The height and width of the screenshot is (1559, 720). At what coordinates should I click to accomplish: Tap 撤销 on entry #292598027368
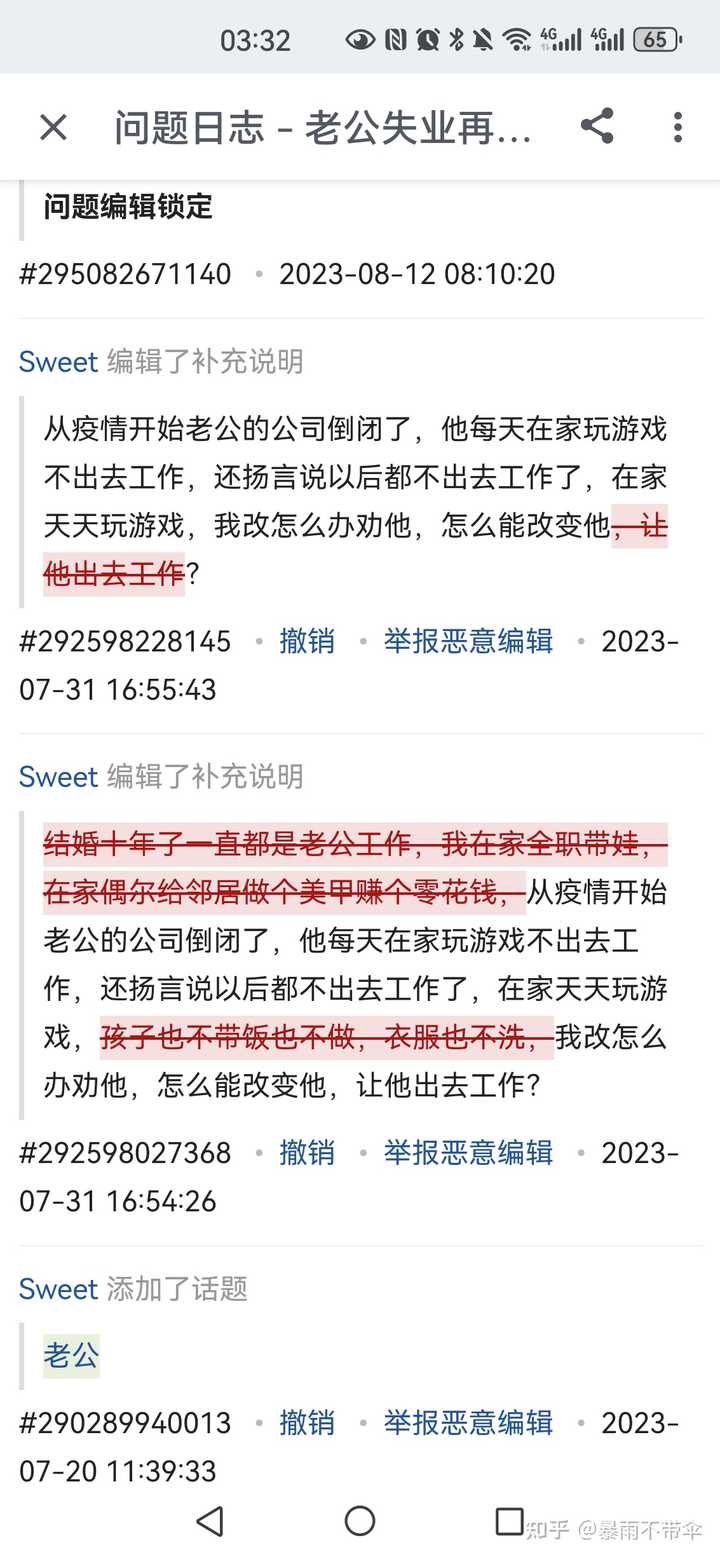(x=307, y=1153)
